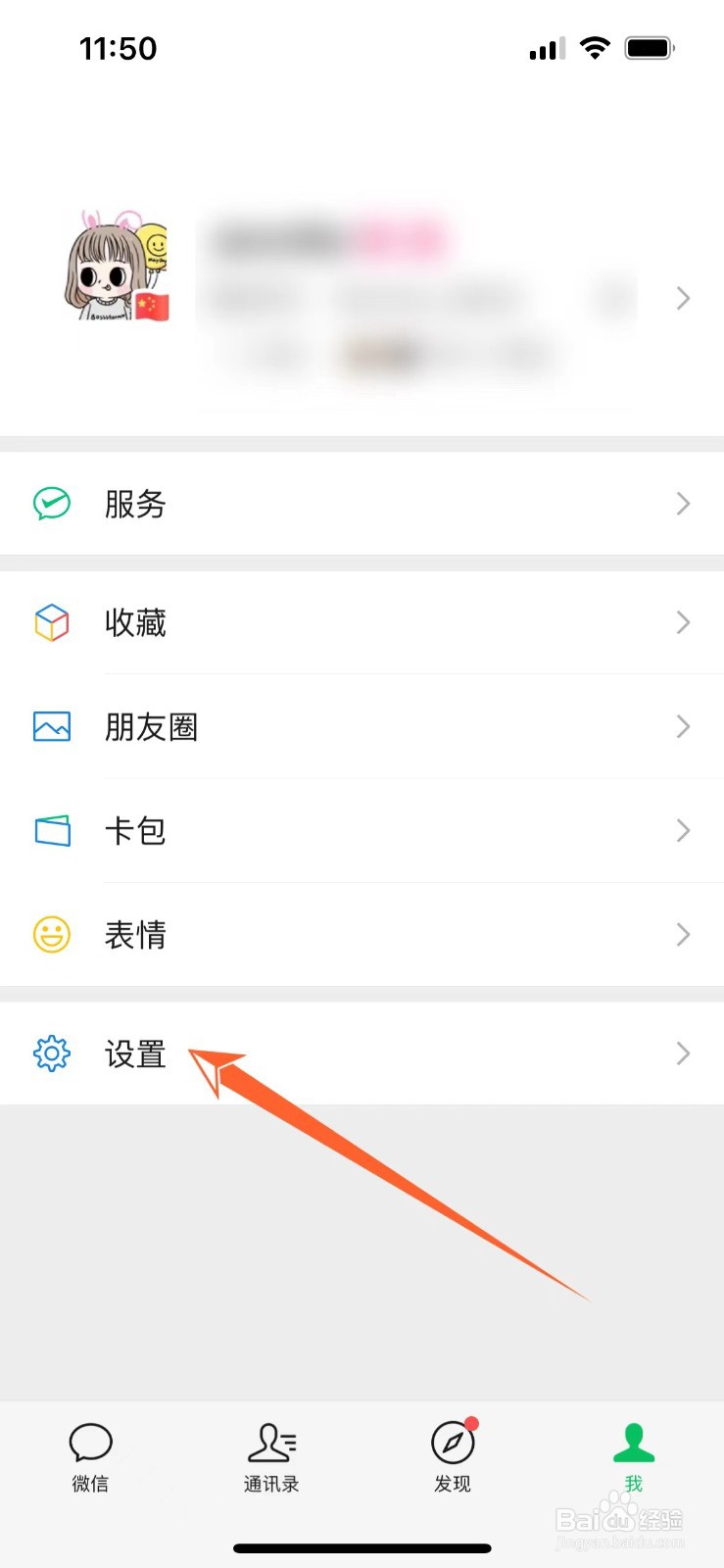
Task: Open the chevron next to 服务
Action: click(683, 504)
